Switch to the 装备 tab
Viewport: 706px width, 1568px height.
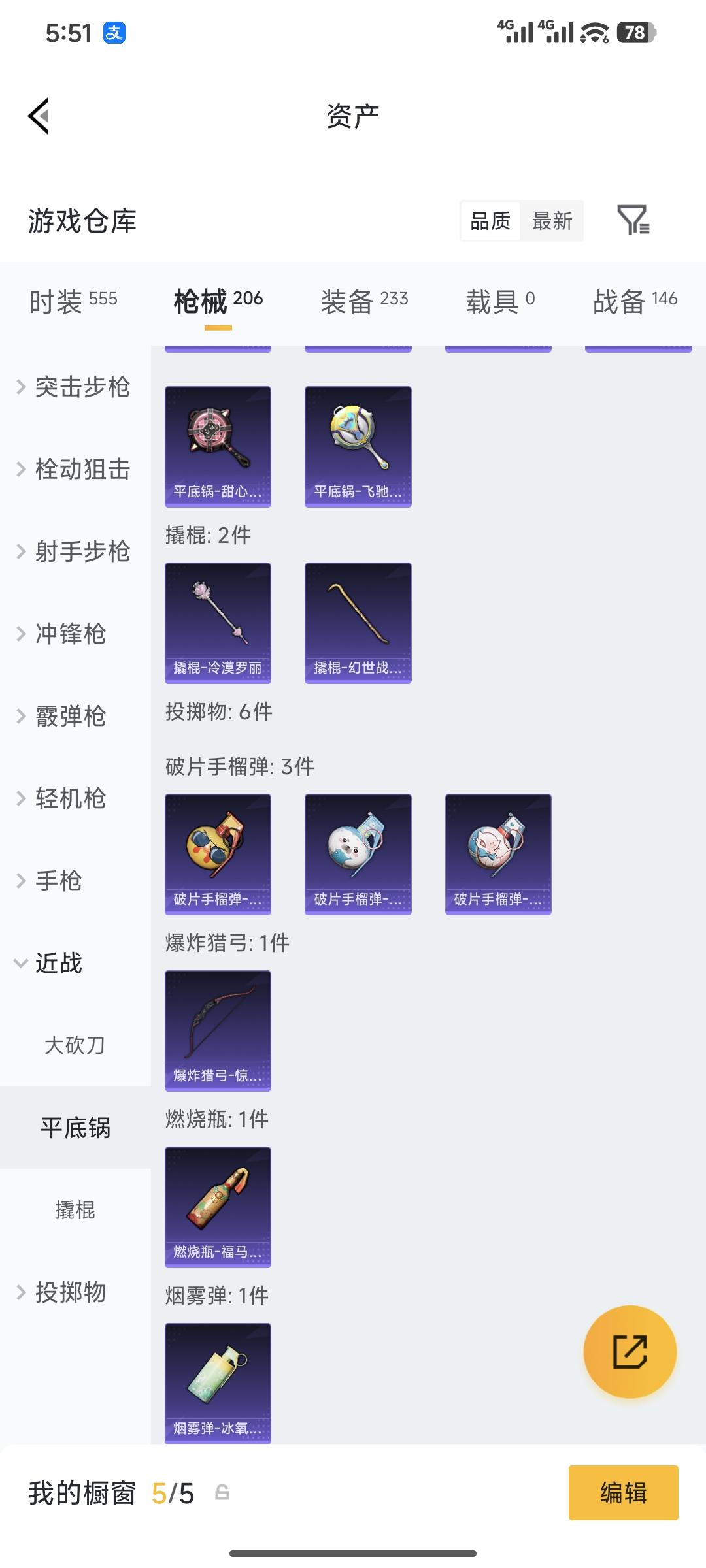(364, 299)
